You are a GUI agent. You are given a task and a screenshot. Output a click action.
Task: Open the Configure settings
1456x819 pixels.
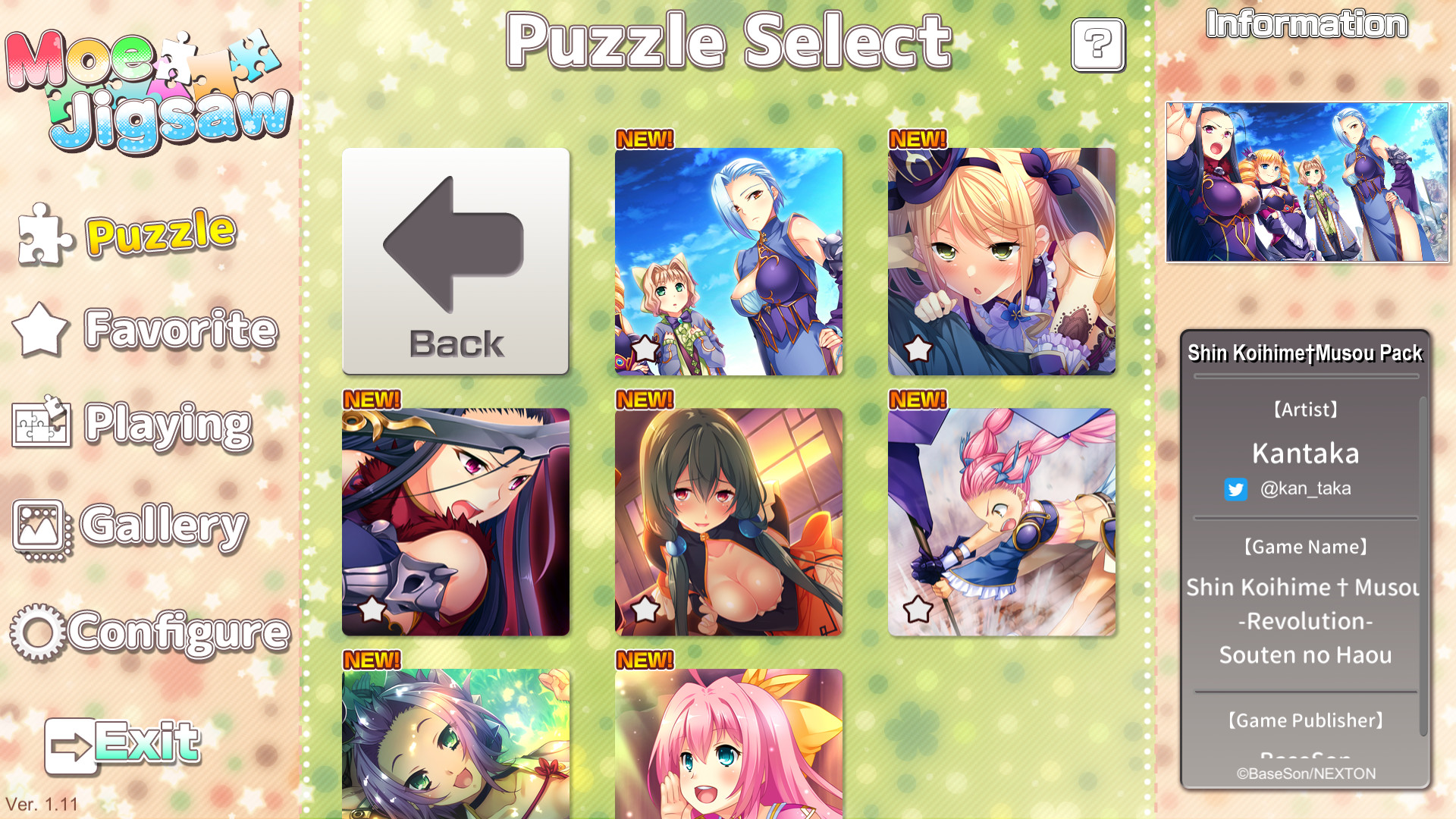[150, 632]
